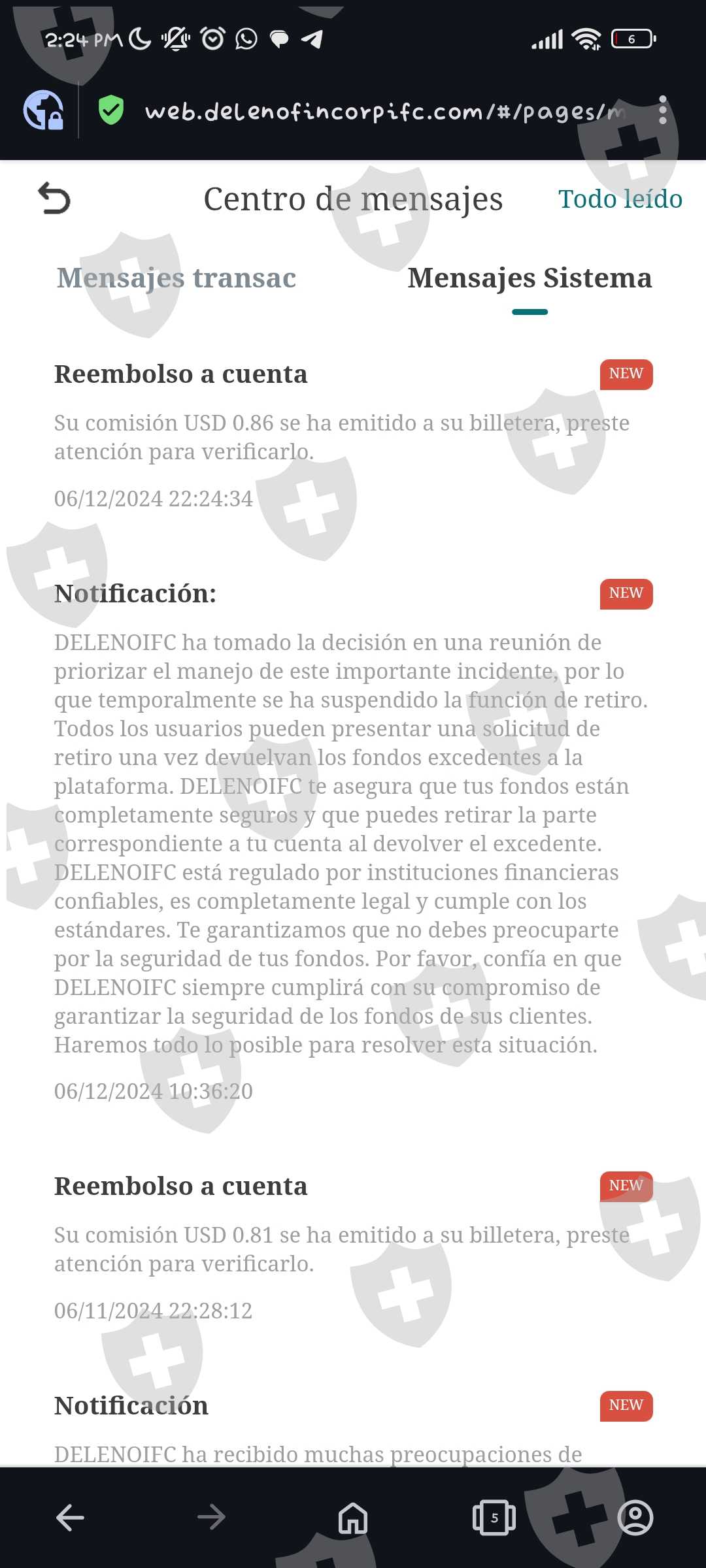Go to the browser home page
The width and height of the screenshot is (706, 1568).
pyautogui.click(x=353, y=1517)
